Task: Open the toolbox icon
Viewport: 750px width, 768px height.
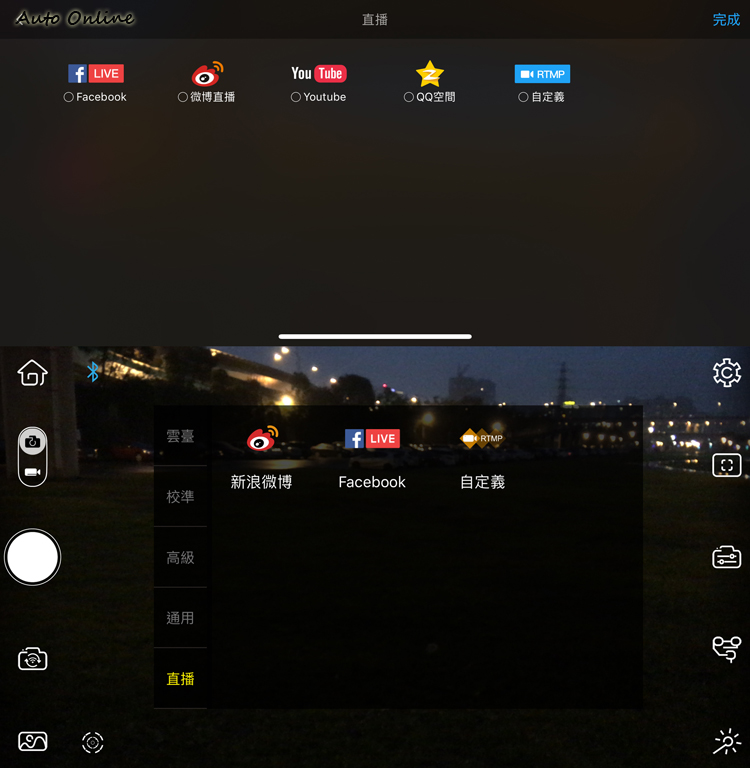Action: 727,557
